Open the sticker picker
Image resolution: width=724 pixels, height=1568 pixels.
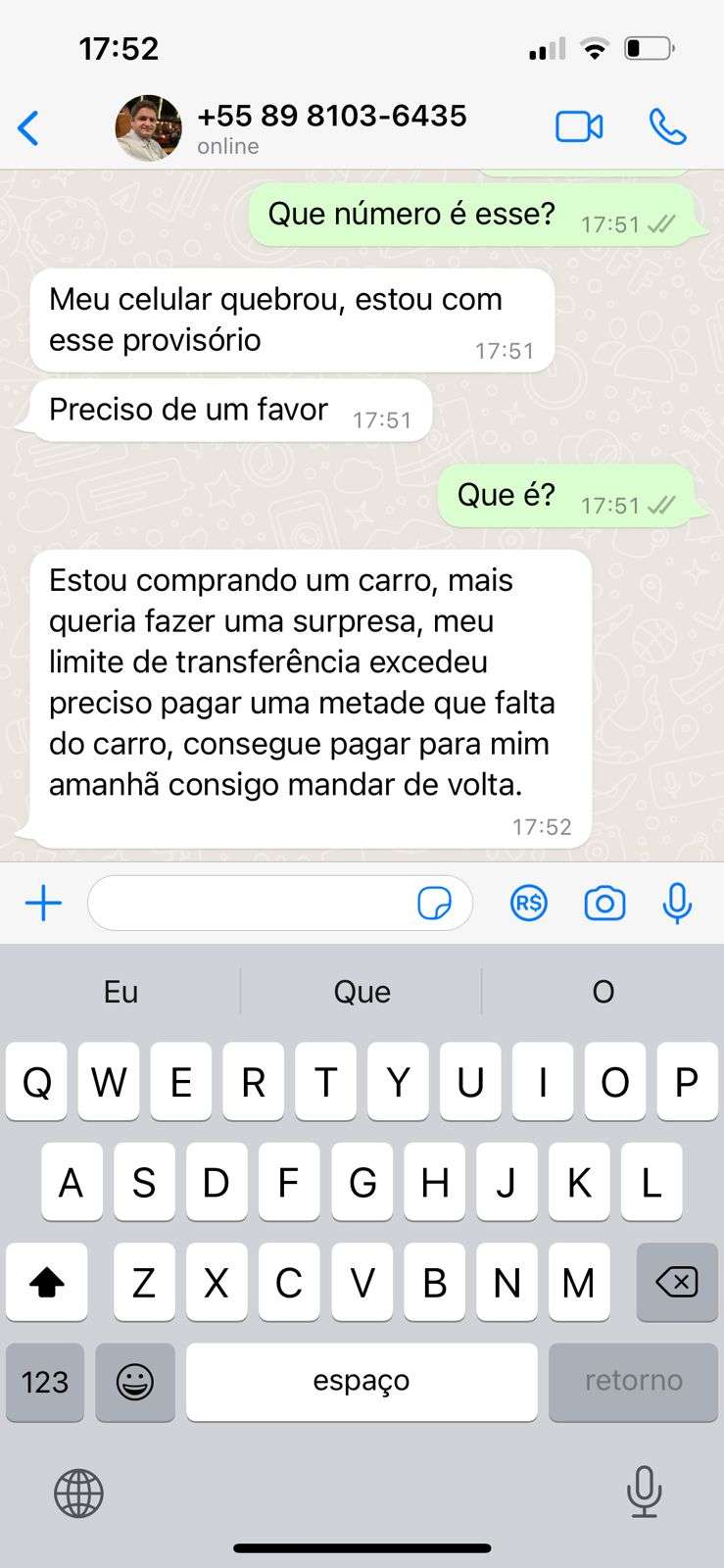point(434,903)
